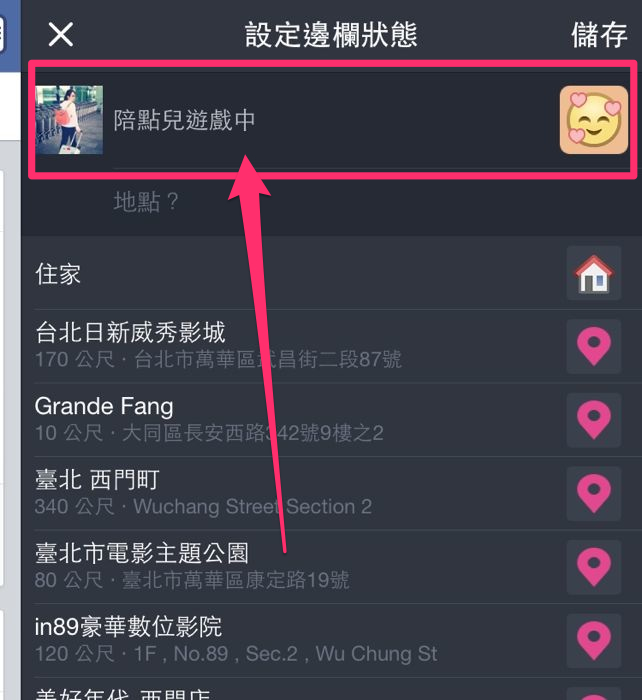Close the sidebar status dialog

click(61, 35)
